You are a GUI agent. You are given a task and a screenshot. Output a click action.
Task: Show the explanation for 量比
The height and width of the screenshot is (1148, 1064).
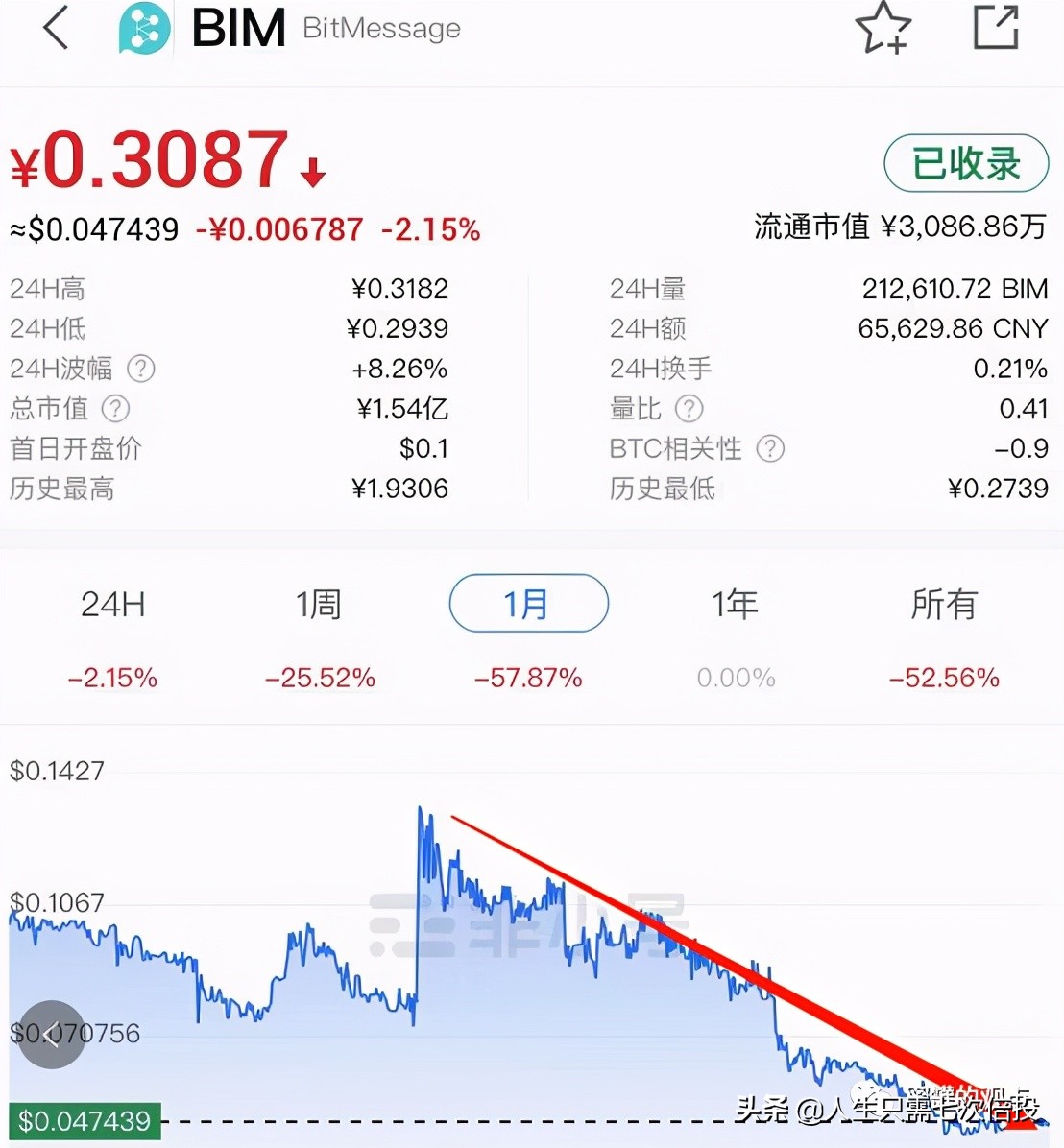(689, 409)
